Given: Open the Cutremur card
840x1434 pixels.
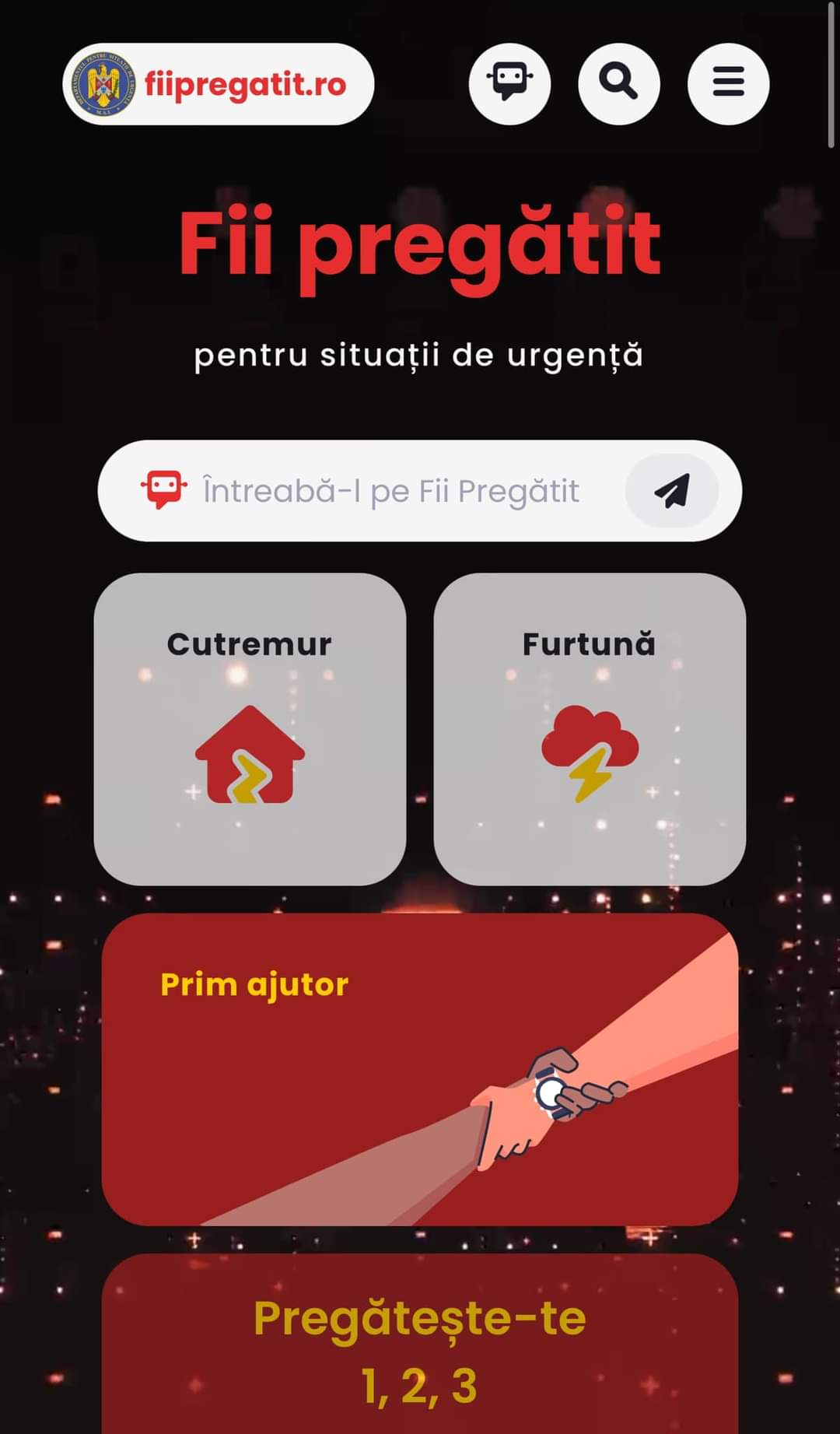Looking at the screenshot, I should (250, 729).
